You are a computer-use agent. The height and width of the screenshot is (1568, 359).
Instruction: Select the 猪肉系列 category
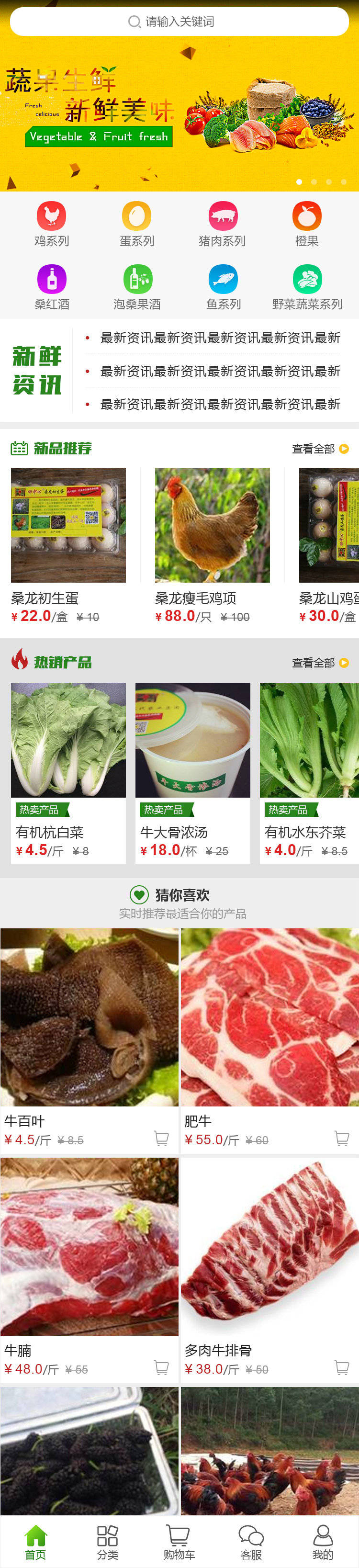(222, 224)
